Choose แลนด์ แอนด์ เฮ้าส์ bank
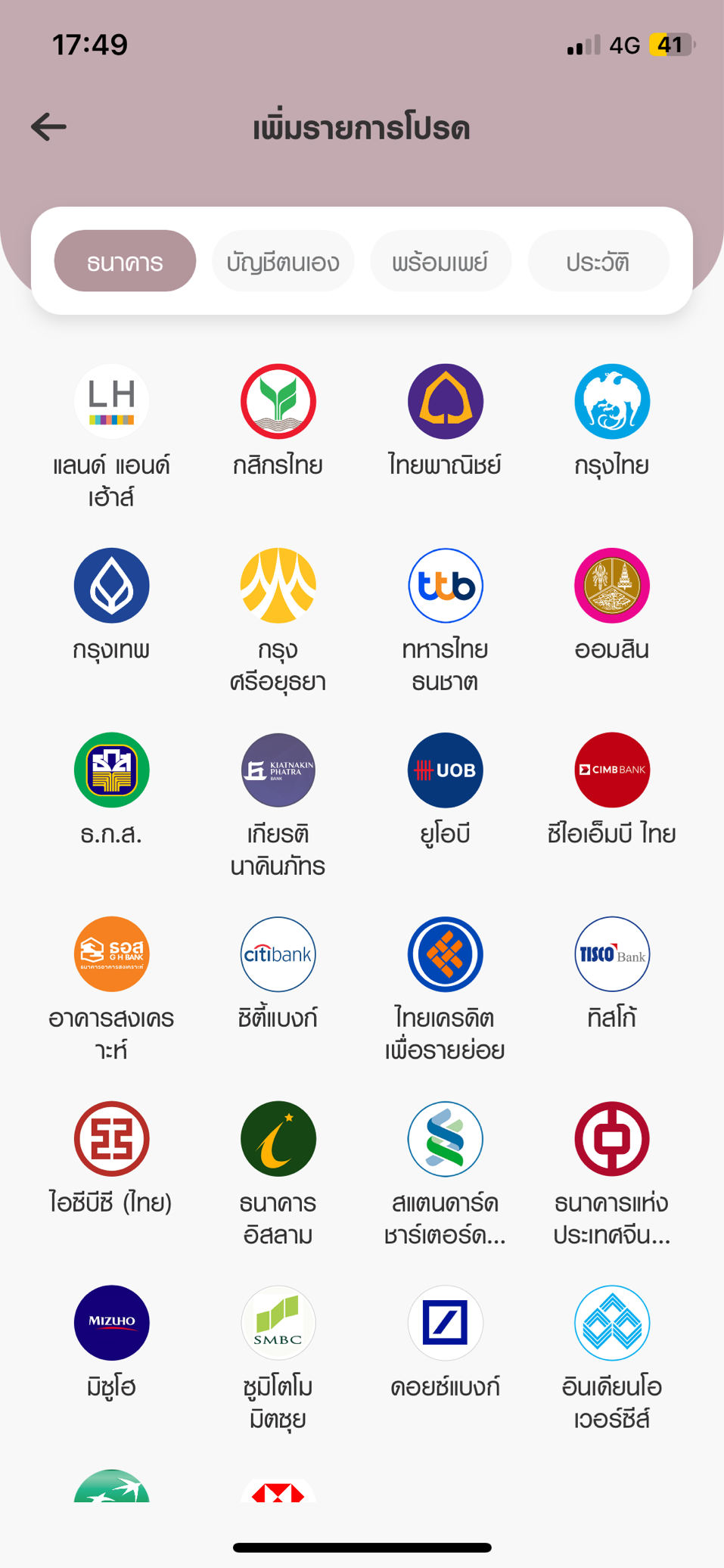The height and width of the screenshot is (1568, 724). click(x=111, y=402)
